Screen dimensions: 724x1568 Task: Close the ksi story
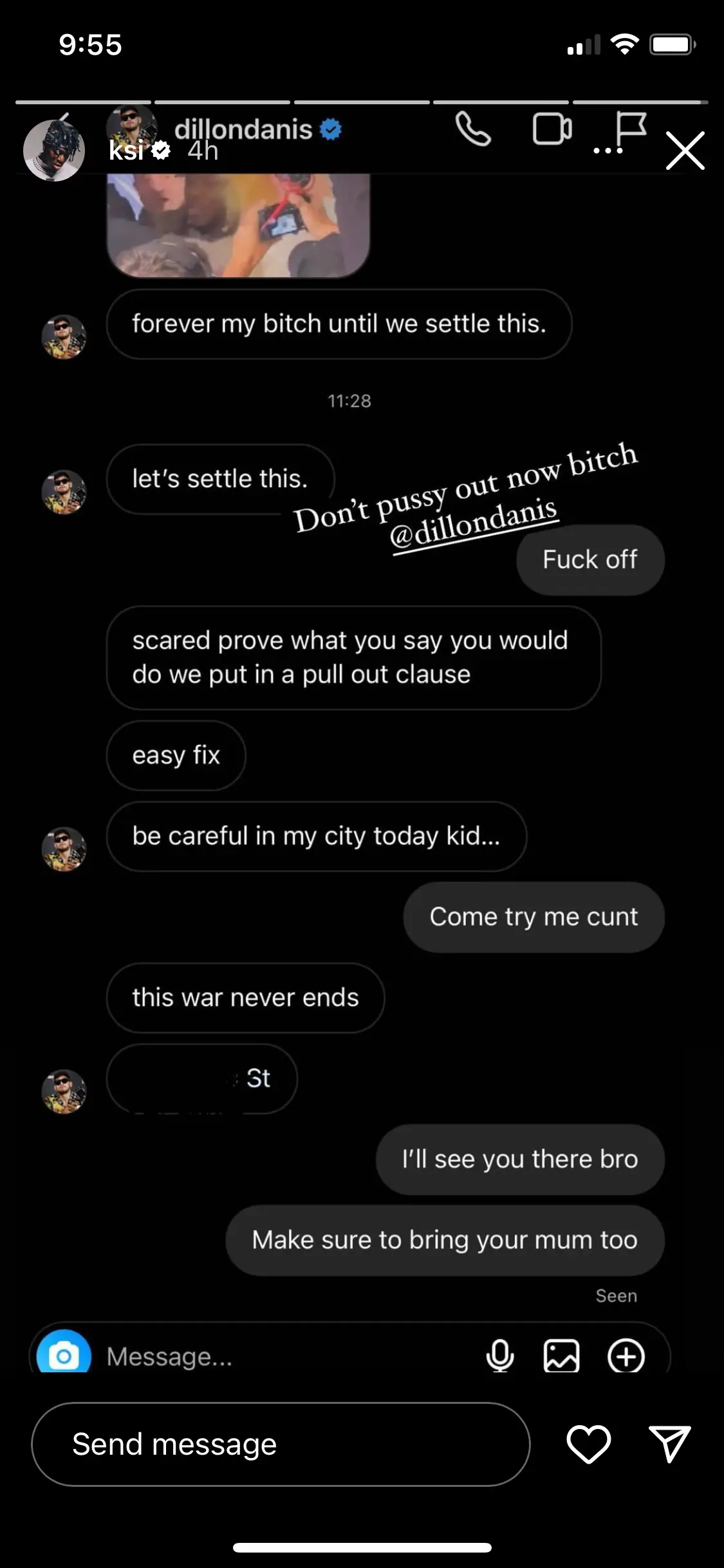685,151
